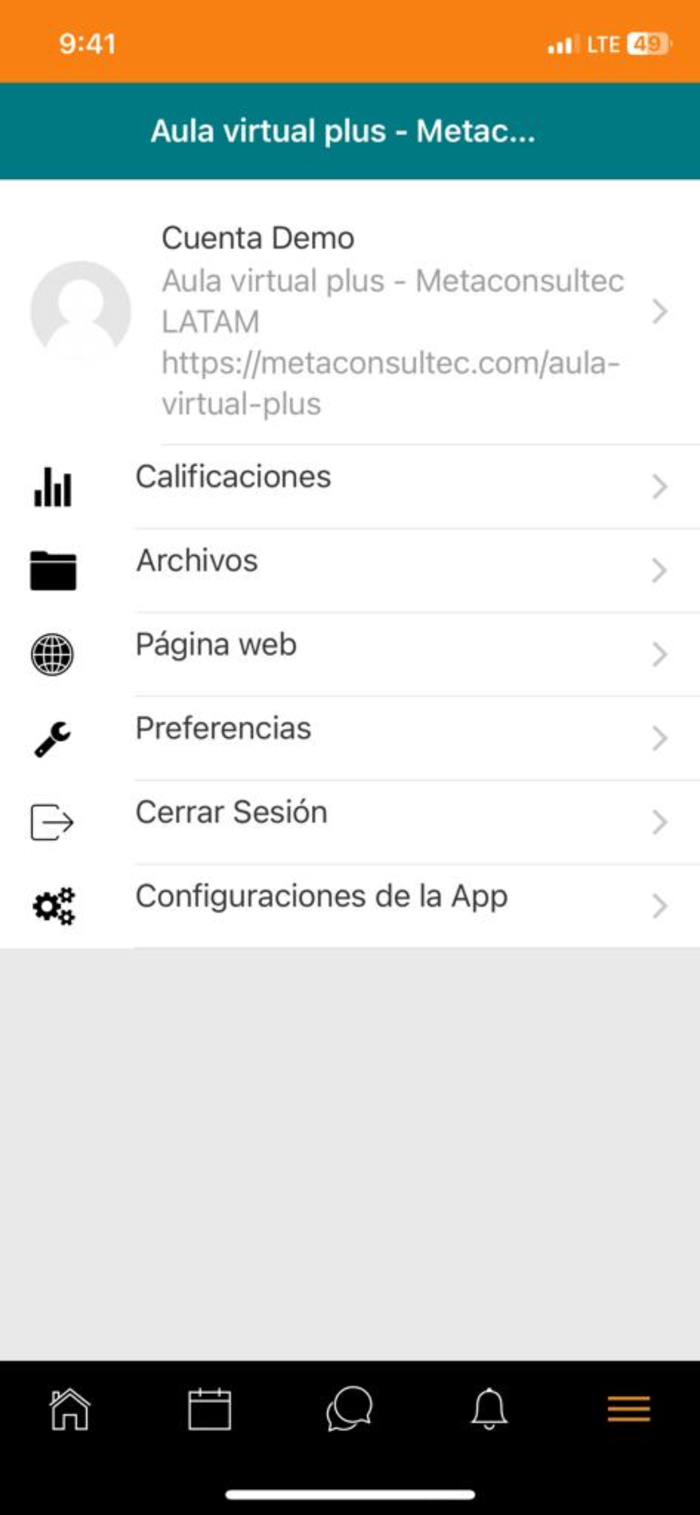Screen dimensions: 700x1515
Task: Open the notifications bell tab
Action: pyautogui.click(x=490, y=1410)
